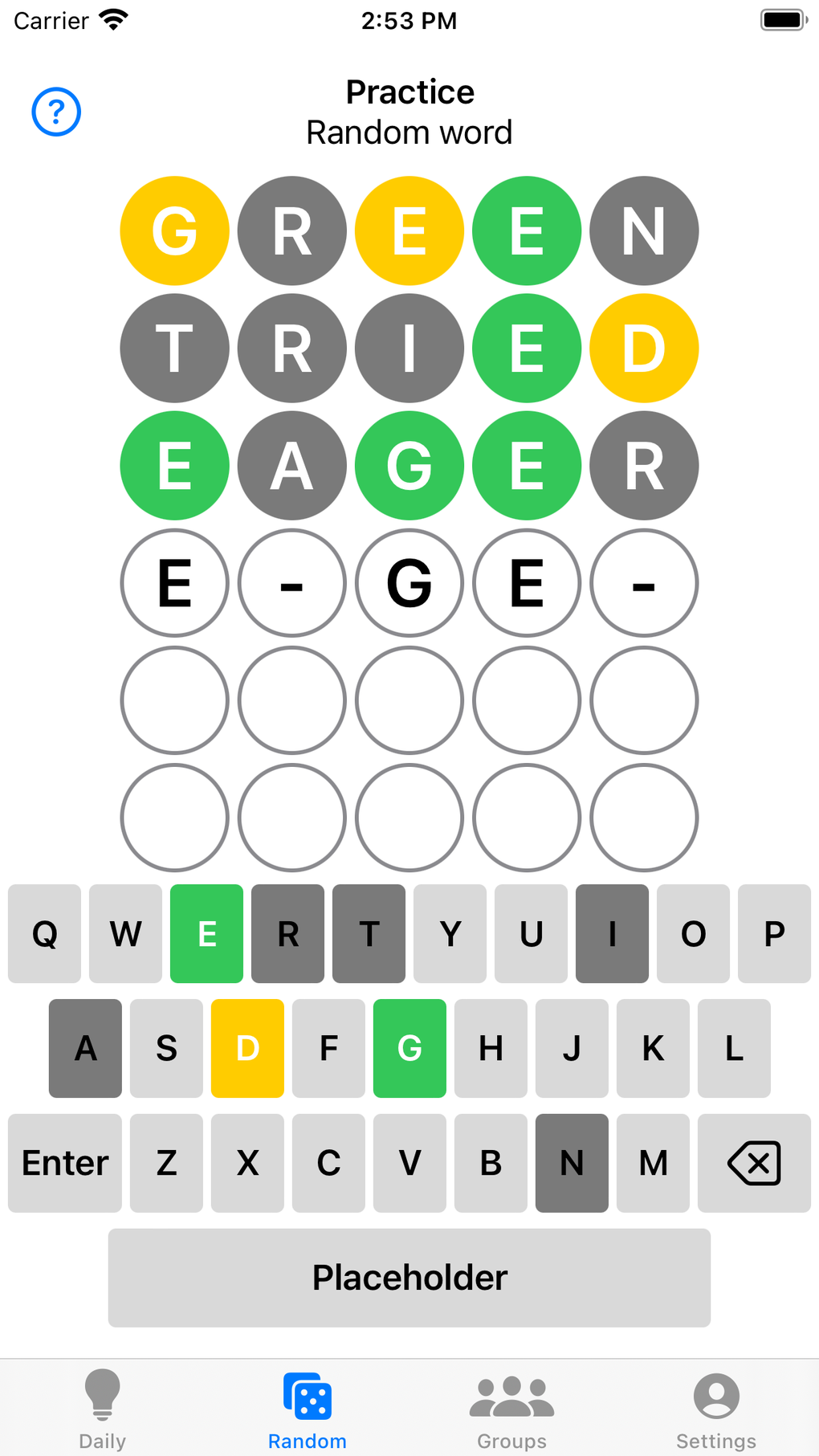Tap the yellow G tile in GREEN row
819x1456 pixels.
pyautogui.click(x=173, y=230)
